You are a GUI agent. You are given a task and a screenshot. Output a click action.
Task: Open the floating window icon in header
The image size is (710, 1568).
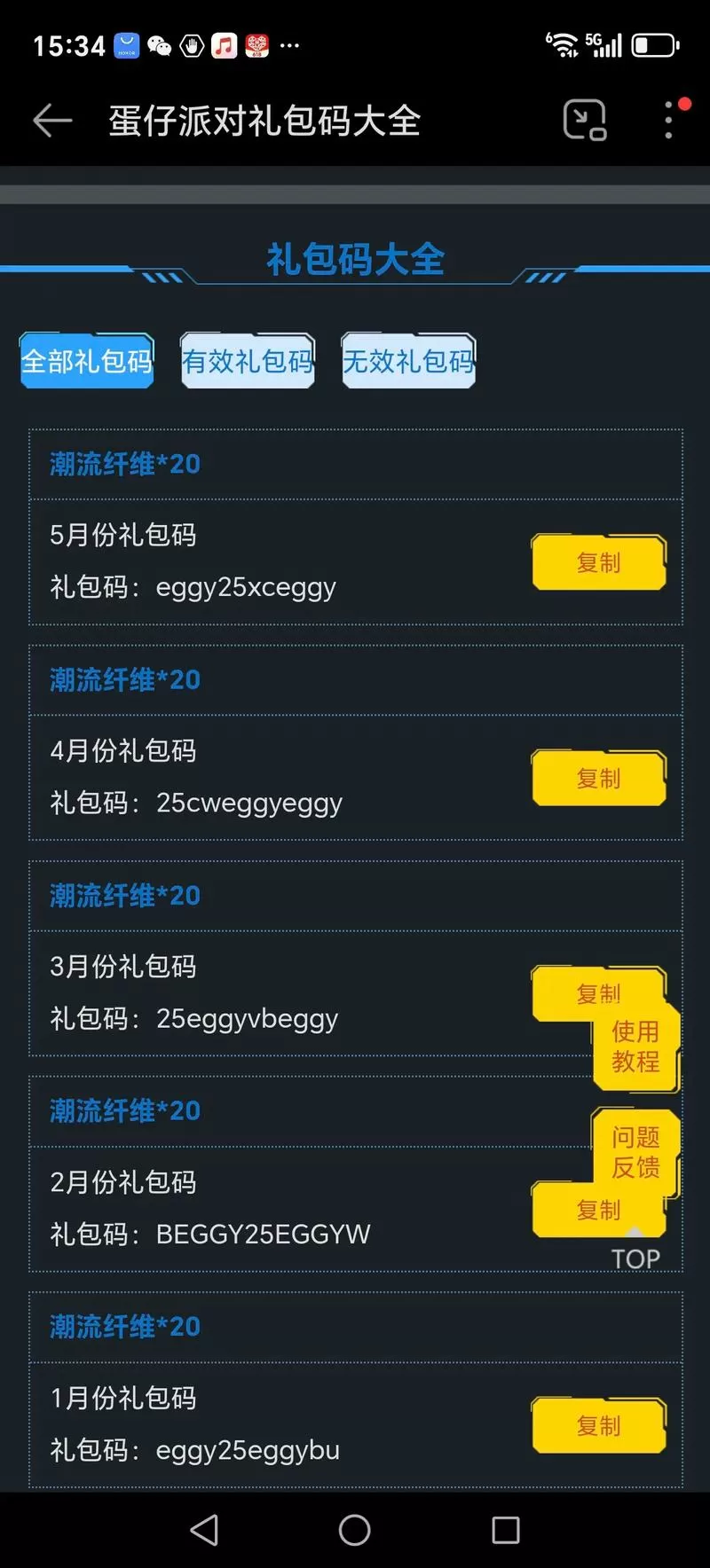(x=585, y=120)
